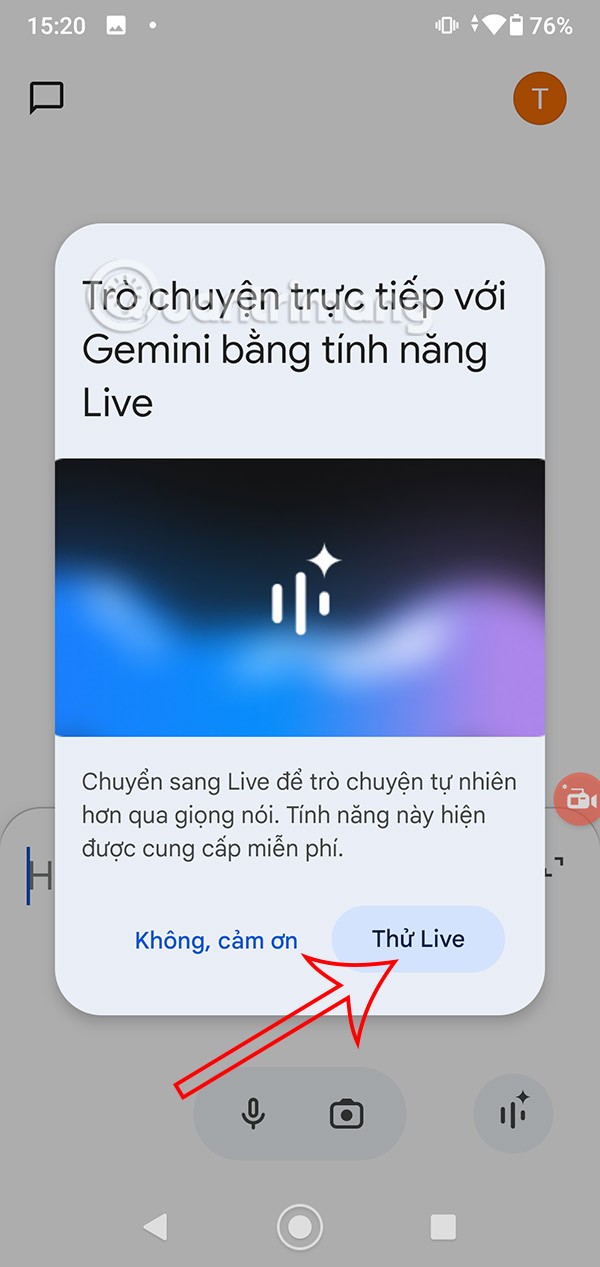Decline with Không, cảm ơn
600x1267 pixels.
216,940
